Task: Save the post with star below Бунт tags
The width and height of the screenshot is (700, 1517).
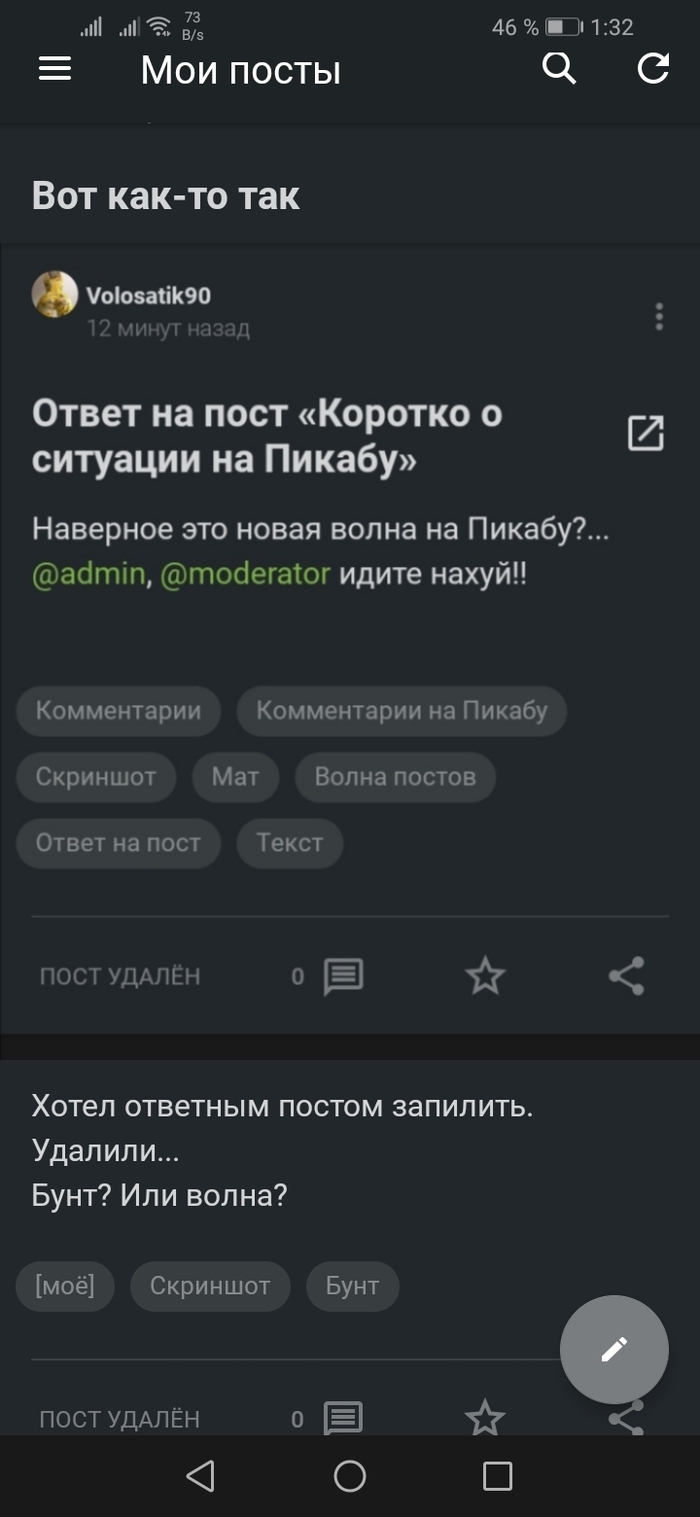Action: 486,1417
